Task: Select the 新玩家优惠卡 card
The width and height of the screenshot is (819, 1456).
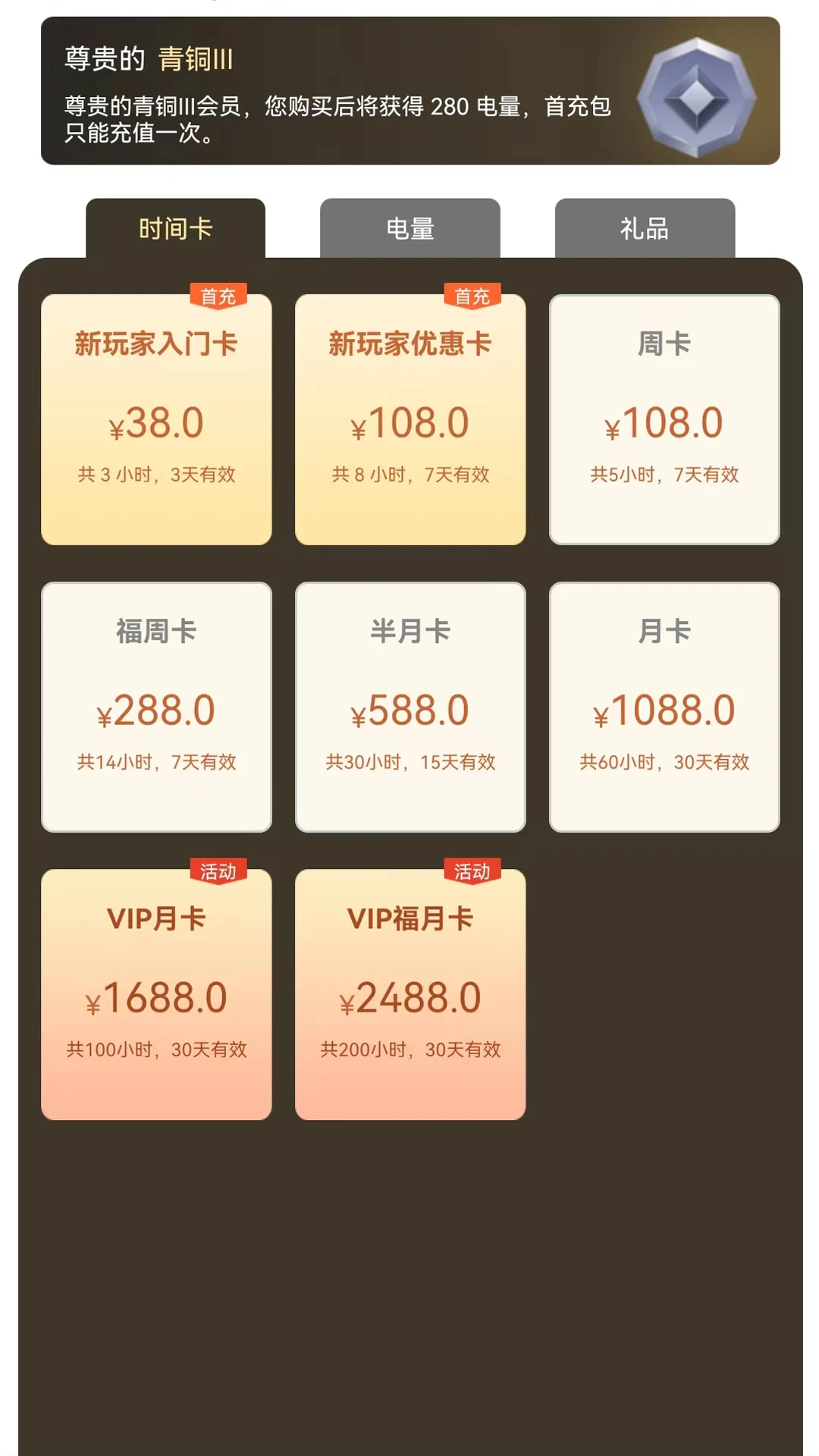Action: point(410,419)
